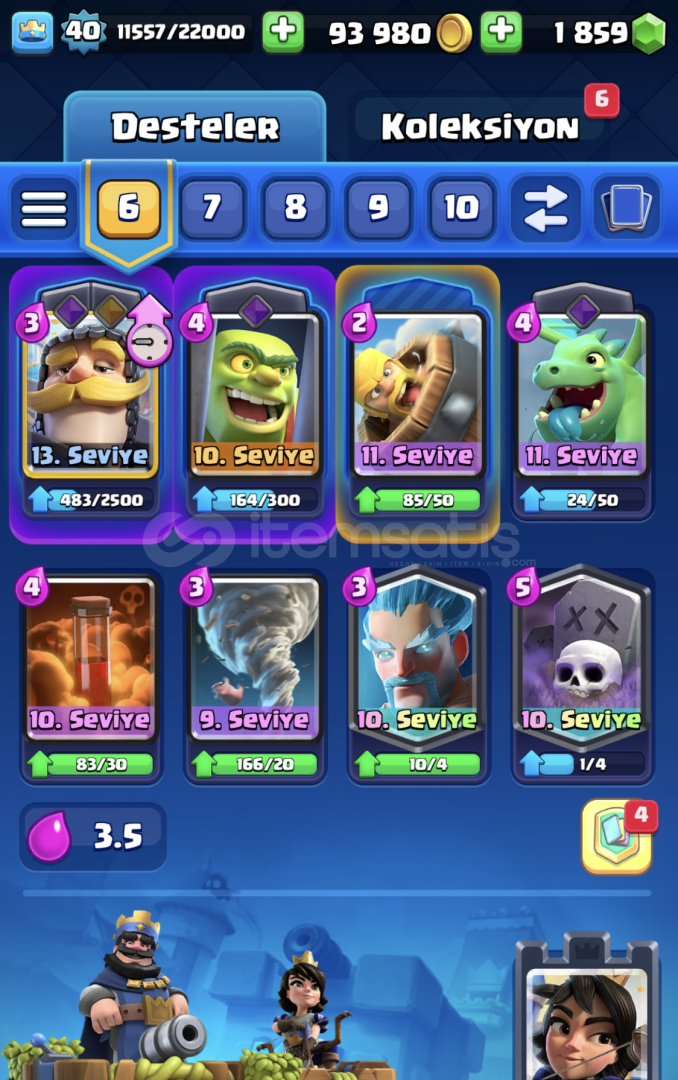Open the card copy deck icon

tap(626, 208)
